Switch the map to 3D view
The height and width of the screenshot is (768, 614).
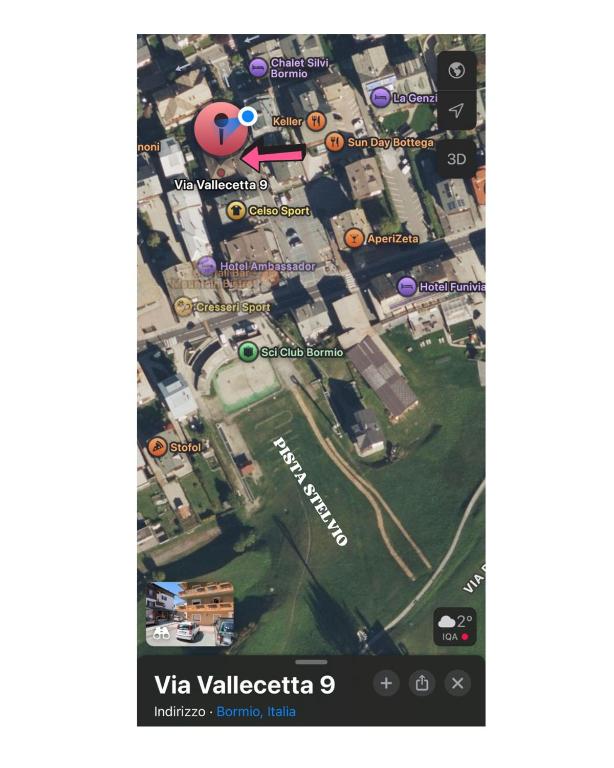pos(456,158)
